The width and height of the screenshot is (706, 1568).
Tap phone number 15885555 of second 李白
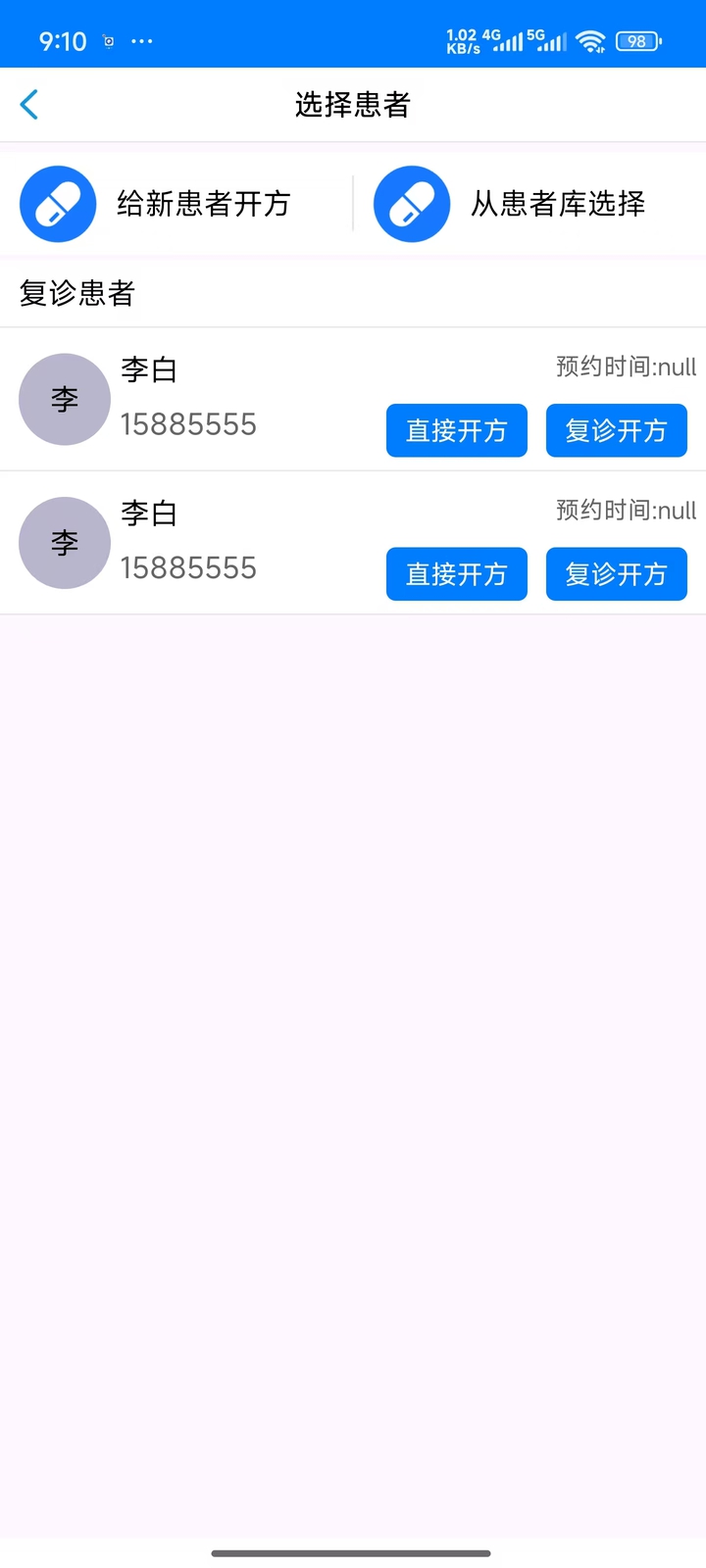(x=188, y=566)
